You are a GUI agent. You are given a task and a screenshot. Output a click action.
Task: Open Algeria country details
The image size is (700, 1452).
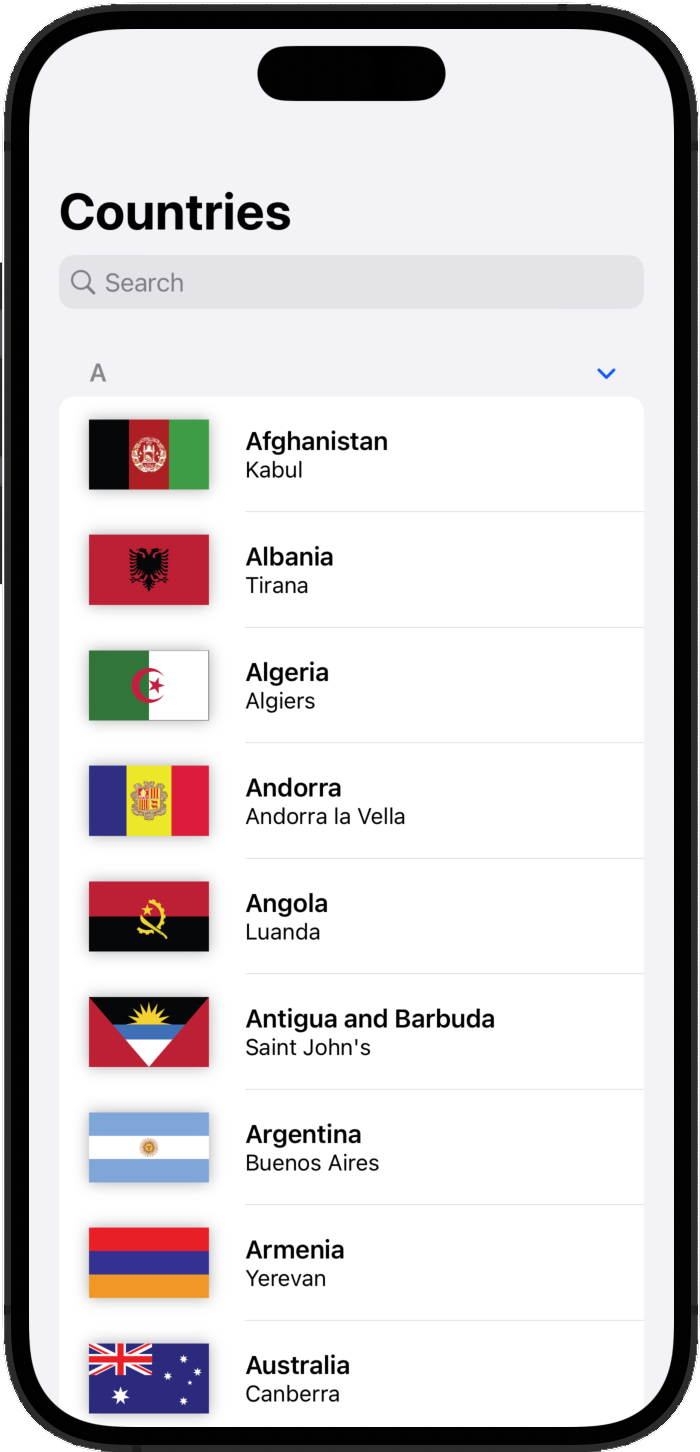pyautogui.click(x=350, y=686)
